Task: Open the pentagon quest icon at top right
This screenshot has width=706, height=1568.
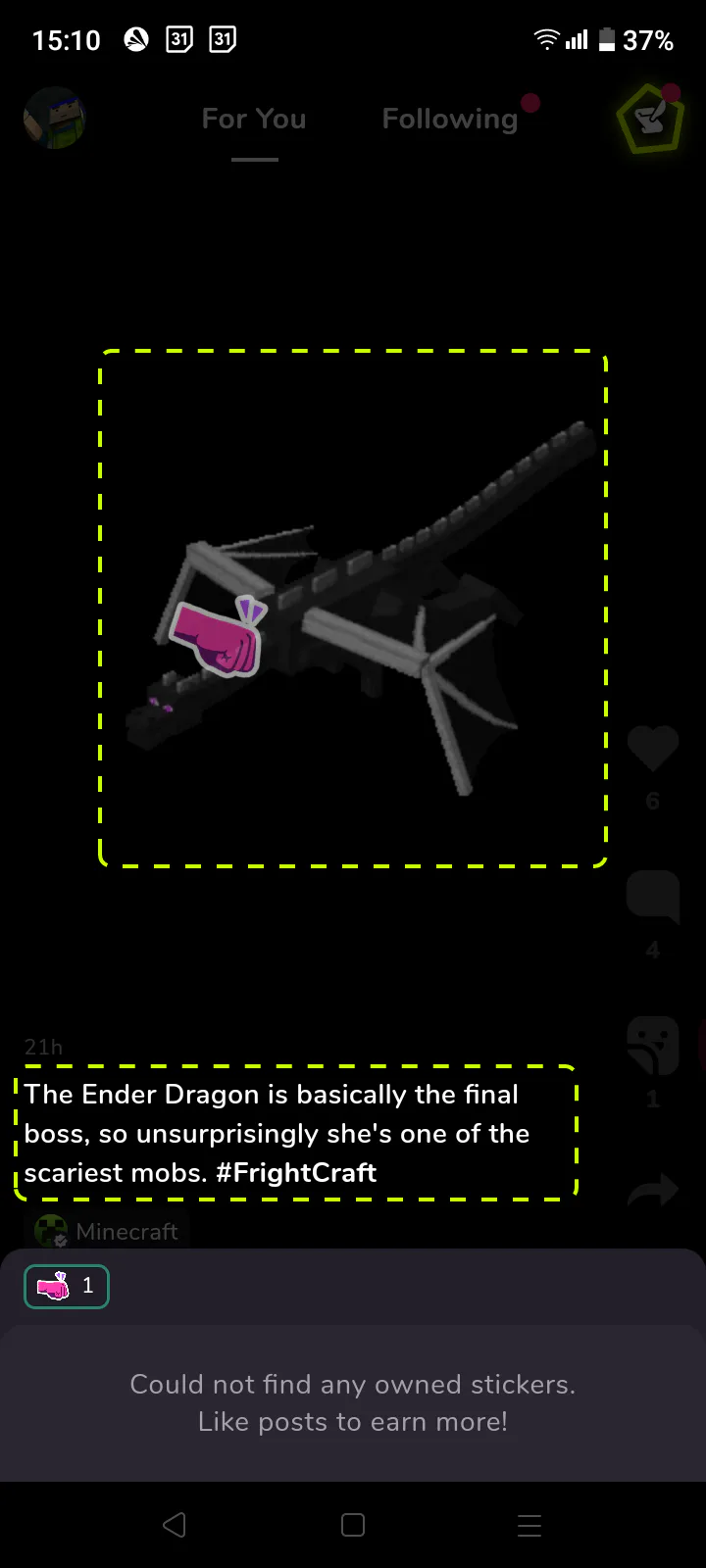Action: pyautogui.click(x=649, y=119)
